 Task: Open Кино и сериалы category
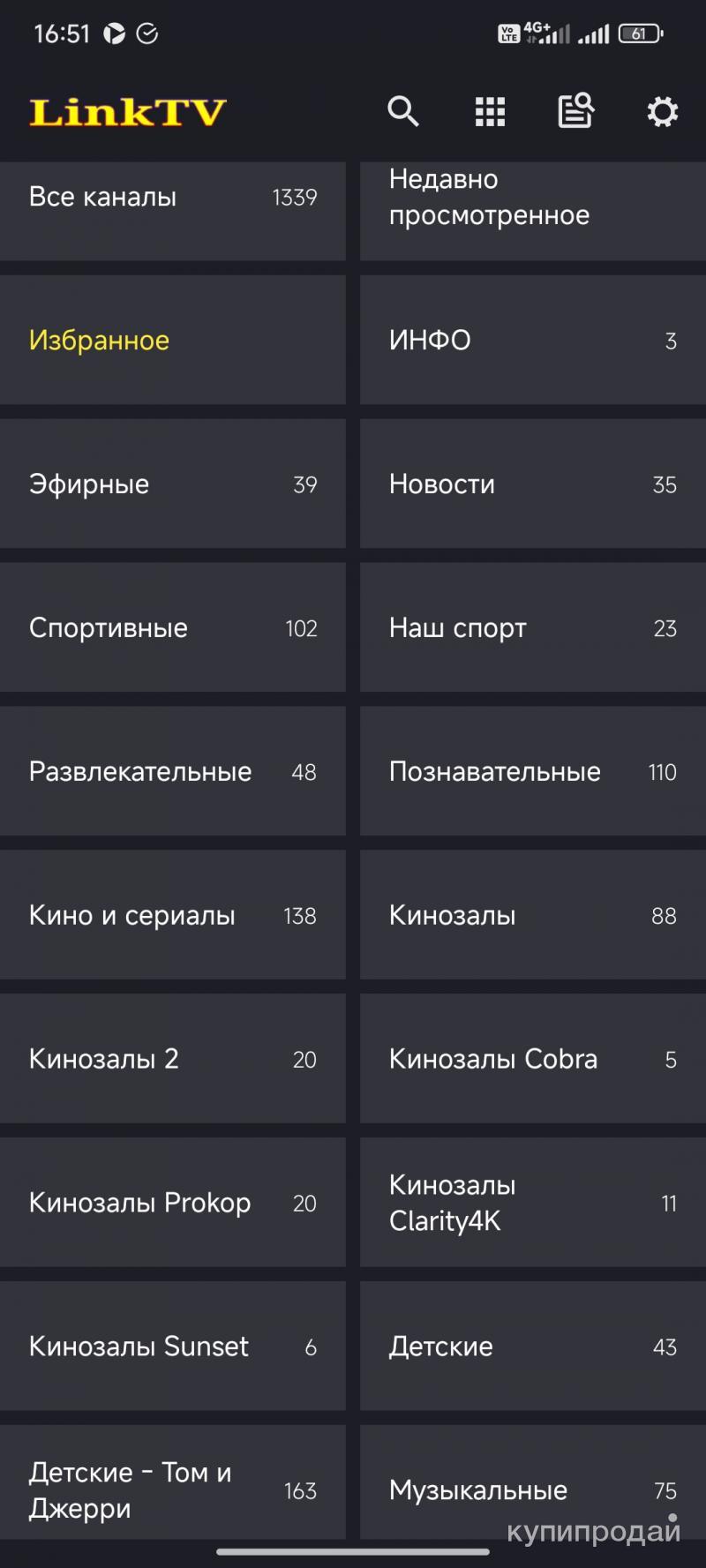[x=172, y=916]
